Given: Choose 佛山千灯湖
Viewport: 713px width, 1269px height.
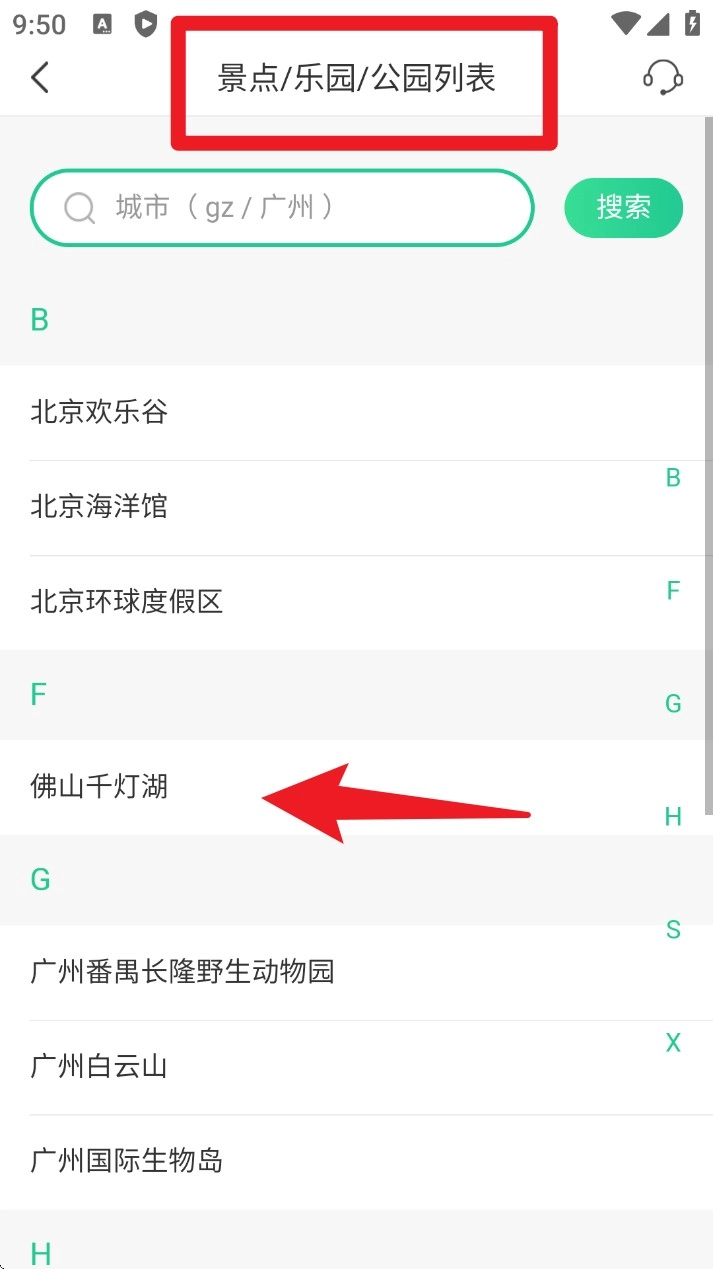Looking at the screenshot, I should pyautogui.click(x=99, y=787).
